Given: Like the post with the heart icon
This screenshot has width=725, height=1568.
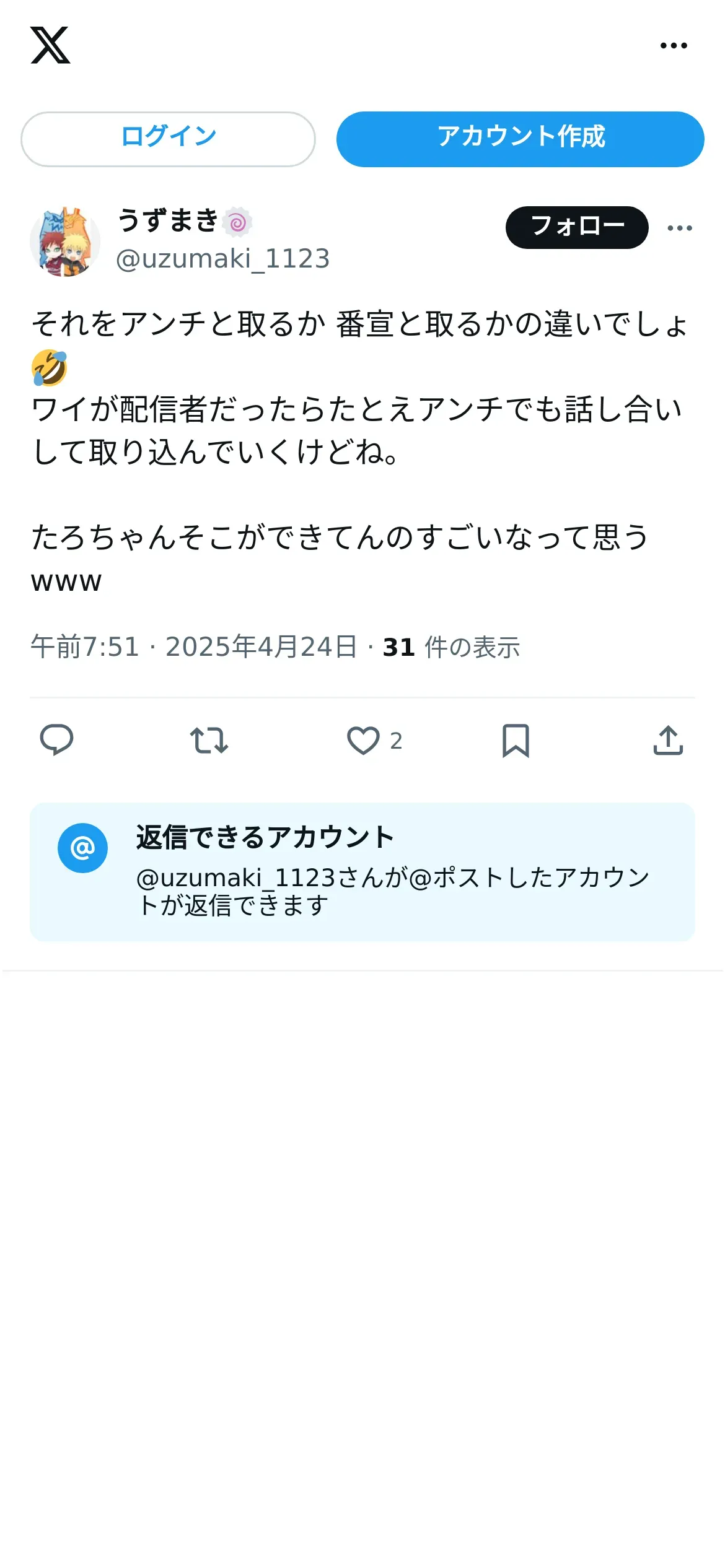Looking at the screenshot, I should pyautogui.click(x=363, y=740).
